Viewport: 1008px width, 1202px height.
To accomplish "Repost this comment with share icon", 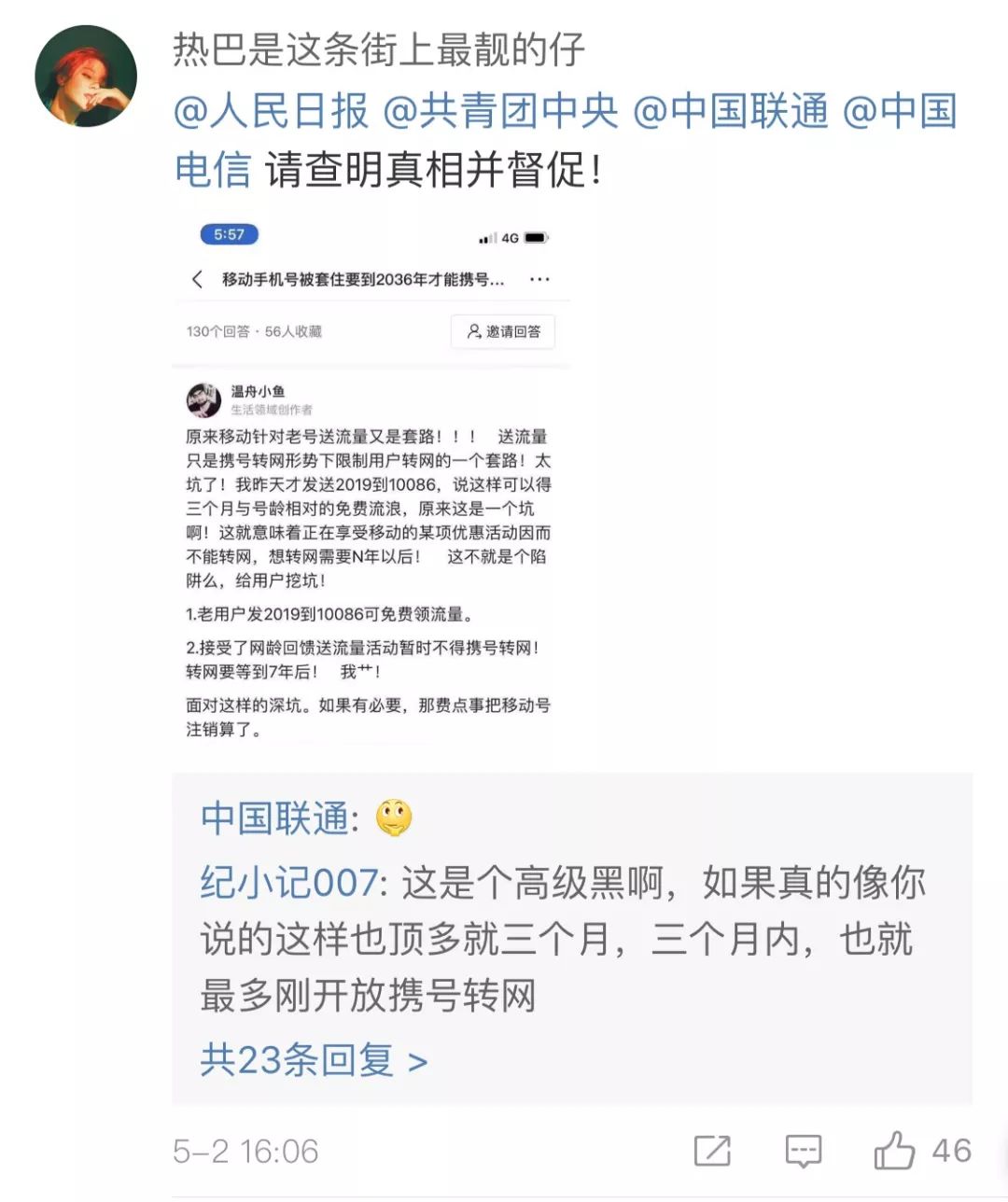I will pos(712,1151).
